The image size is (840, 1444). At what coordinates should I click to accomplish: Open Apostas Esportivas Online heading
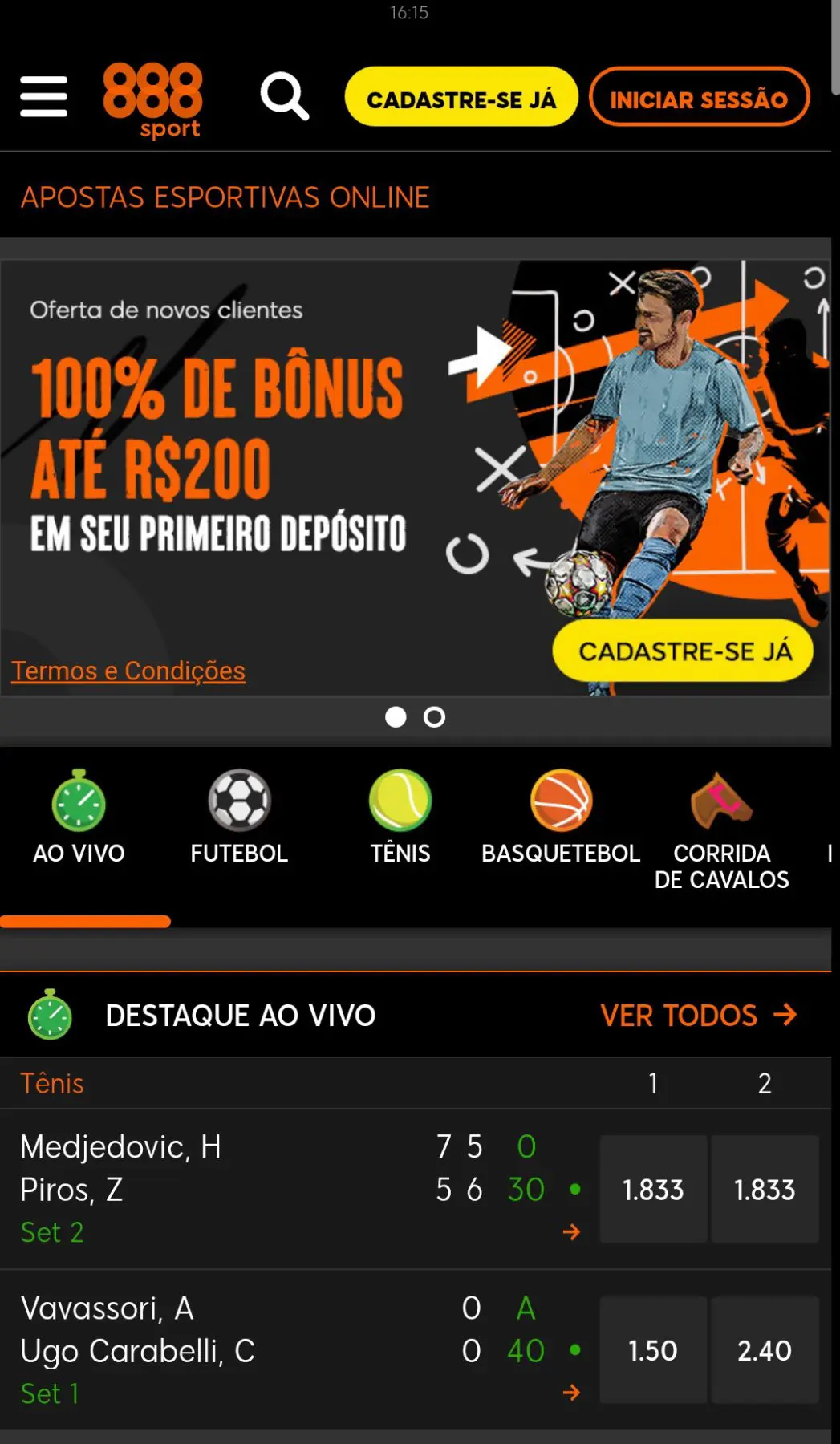coord(225,197)
